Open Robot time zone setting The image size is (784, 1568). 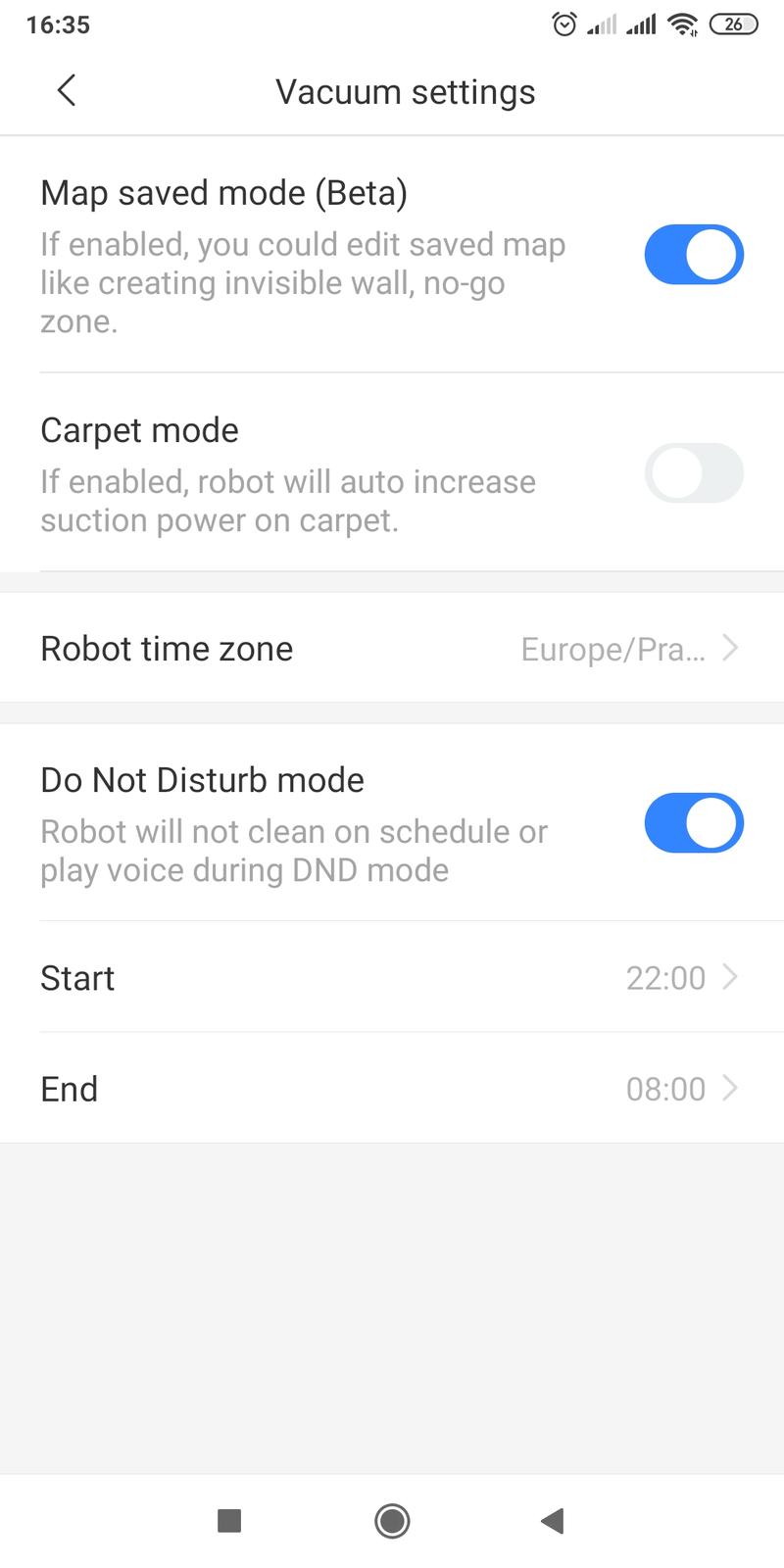pyautogui.click(x=392, y=648)
